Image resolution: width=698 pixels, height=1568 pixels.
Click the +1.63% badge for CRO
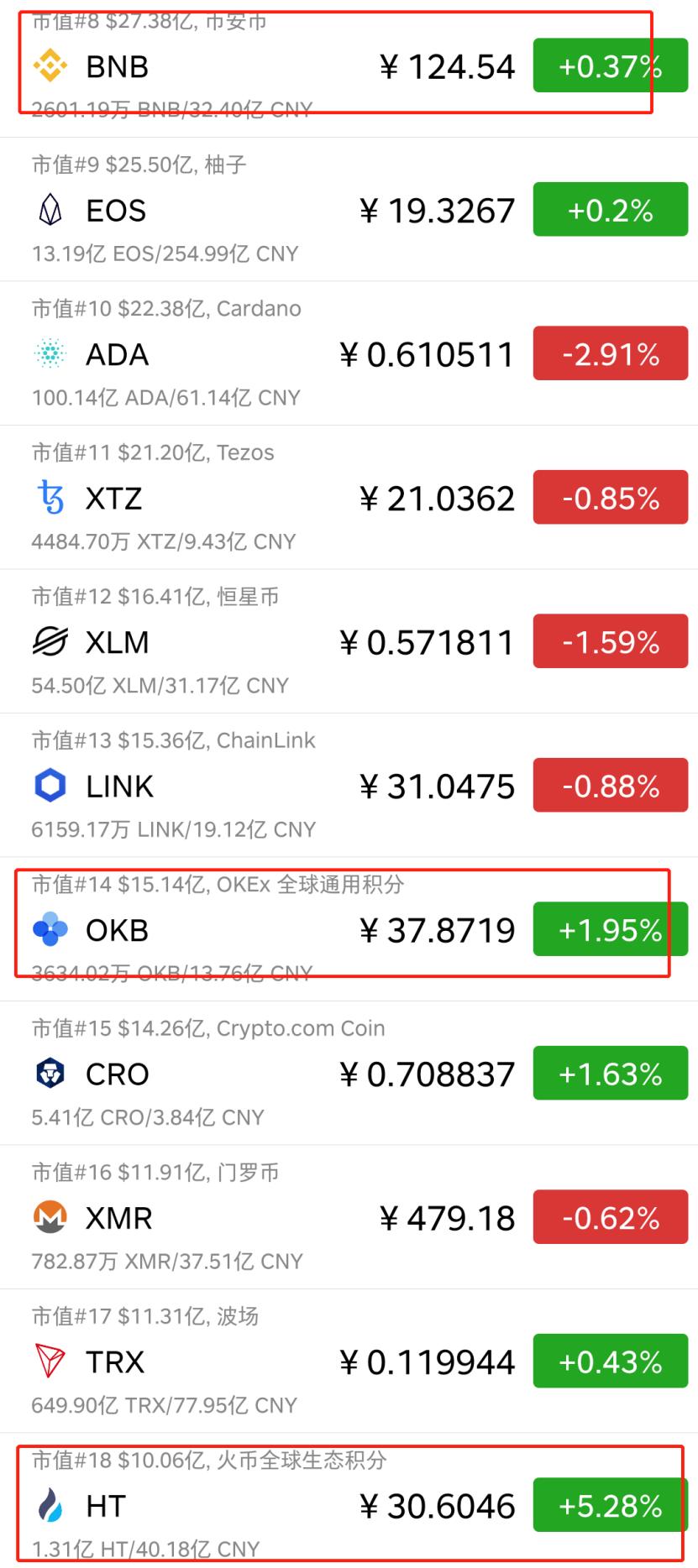pyautogui.click(x=611, y=1074)
